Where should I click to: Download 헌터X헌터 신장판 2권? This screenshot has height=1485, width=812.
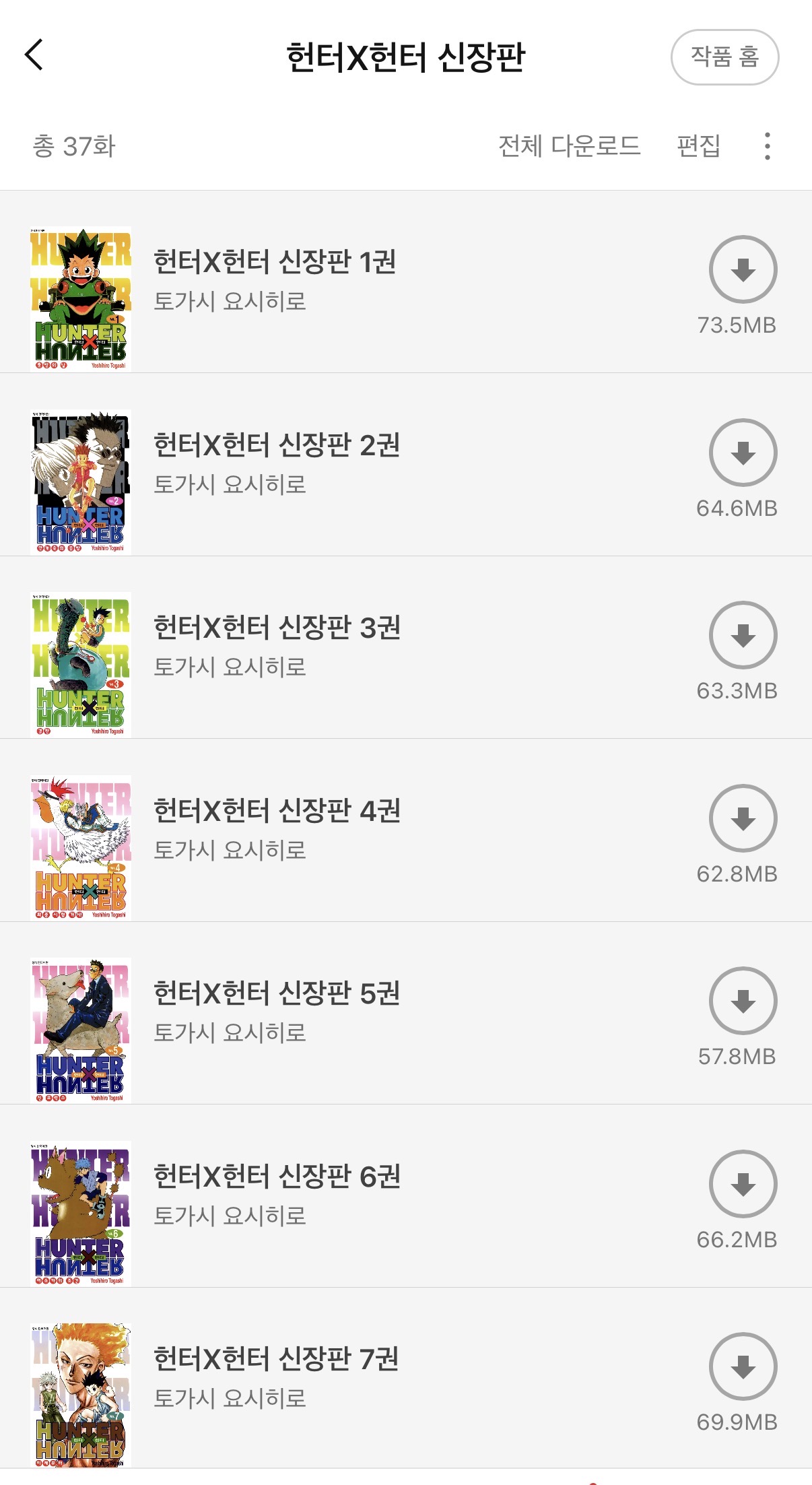click(743, 453)
